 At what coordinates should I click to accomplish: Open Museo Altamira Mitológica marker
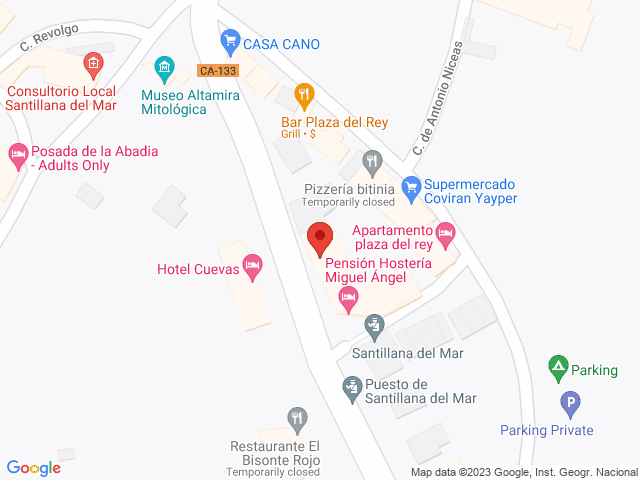[165, 70]
